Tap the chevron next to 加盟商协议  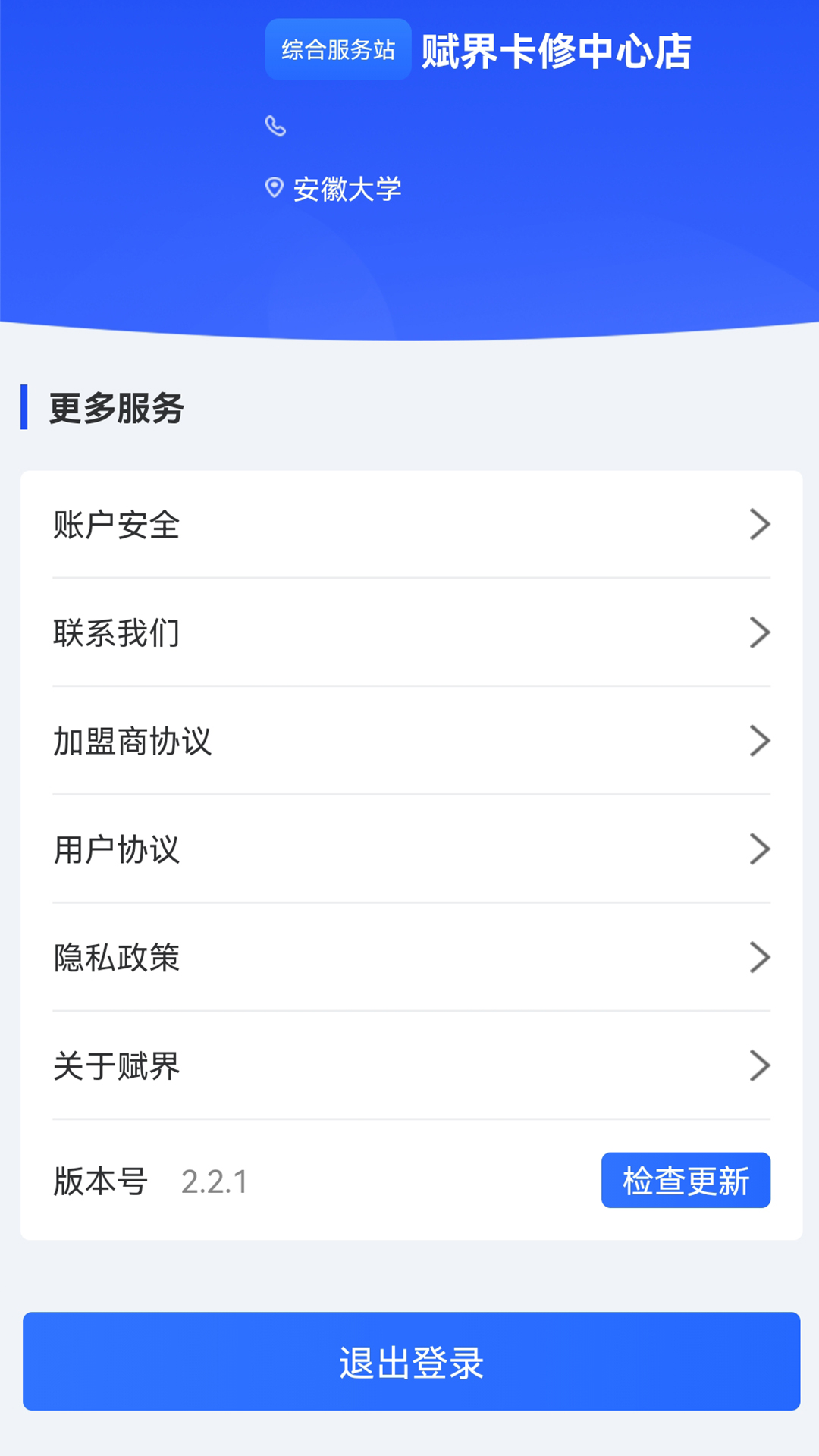(758, 741)
